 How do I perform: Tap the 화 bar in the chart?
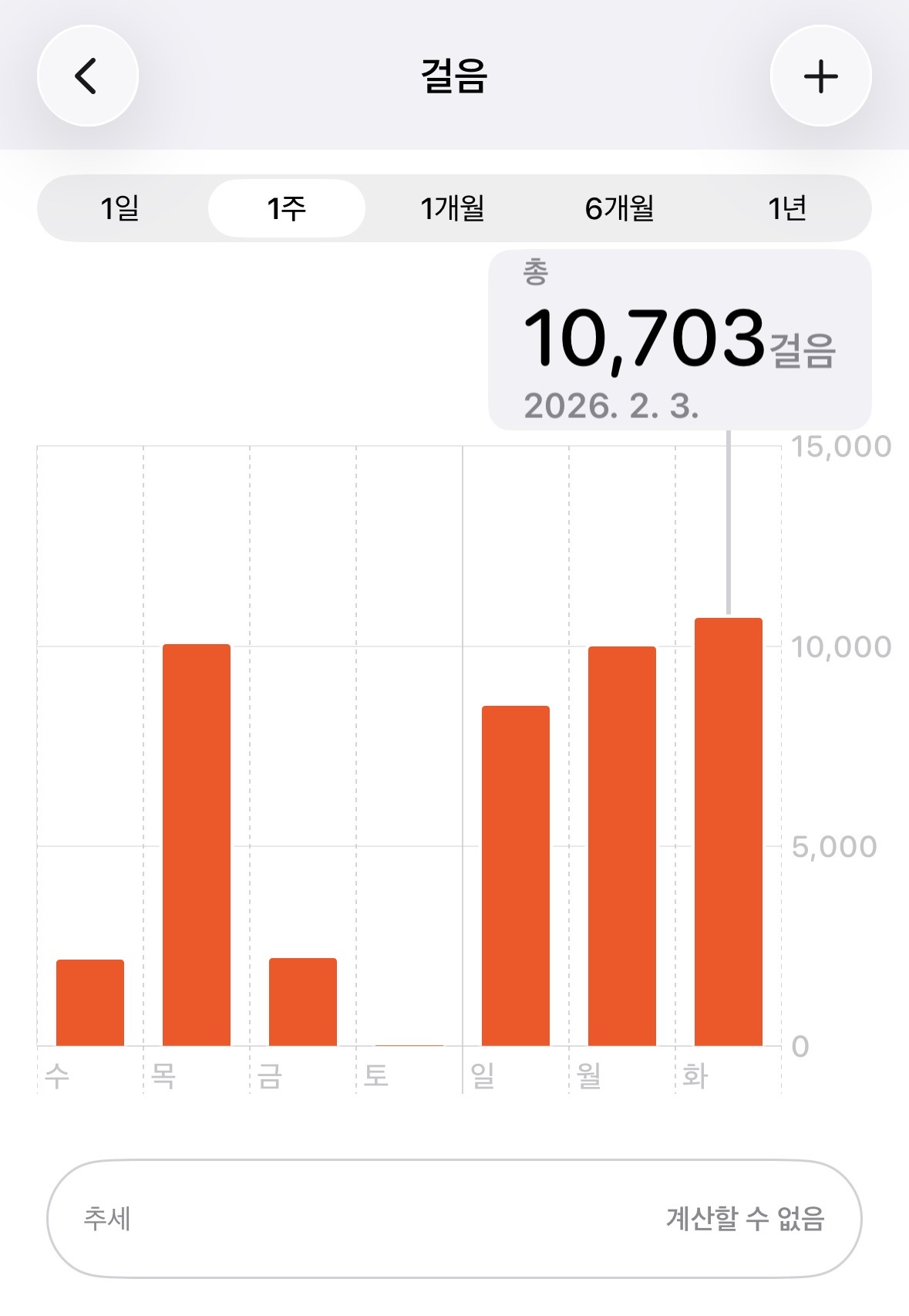pos(729,832)
